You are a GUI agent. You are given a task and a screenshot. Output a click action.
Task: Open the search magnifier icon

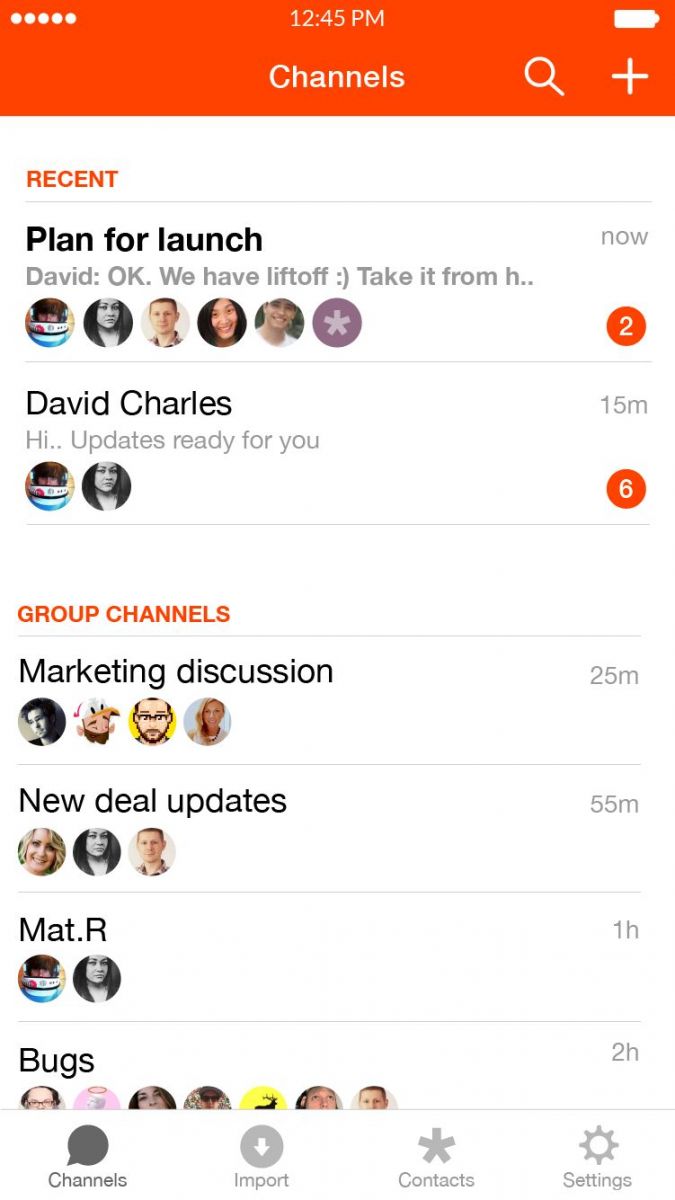[544, 77]
